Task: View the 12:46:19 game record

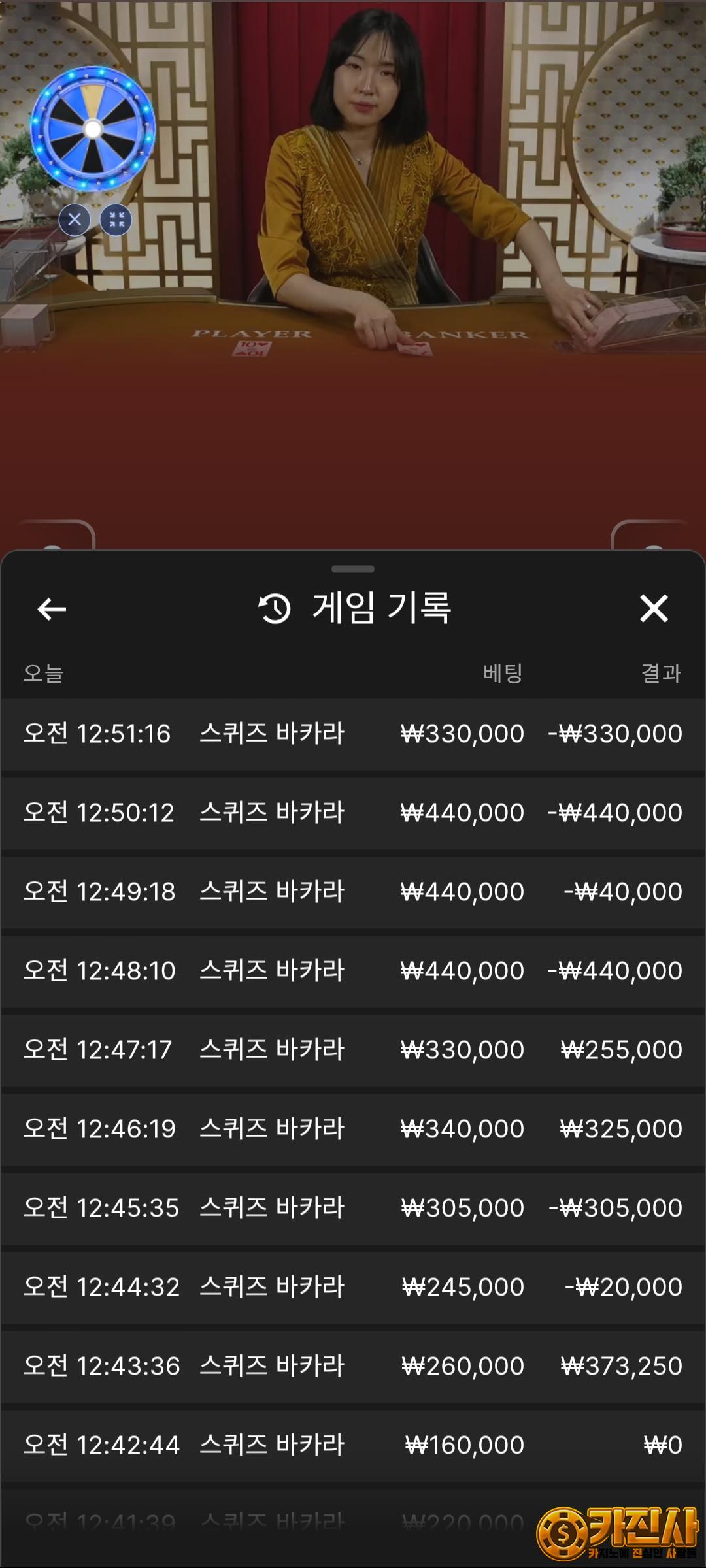Action: [x=353, y=1129]
